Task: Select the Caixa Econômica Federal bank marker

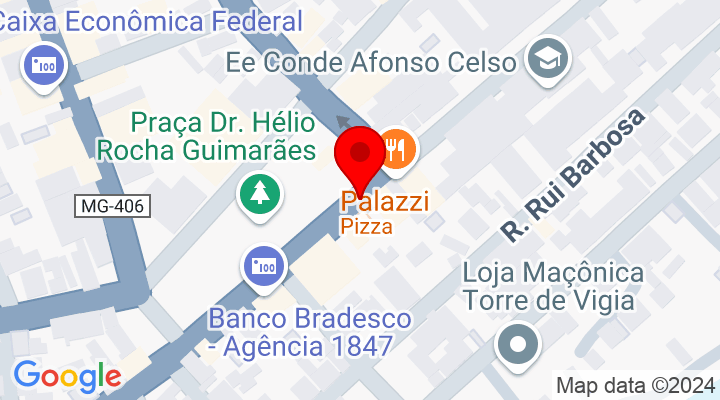Action: tap(44, 65)
